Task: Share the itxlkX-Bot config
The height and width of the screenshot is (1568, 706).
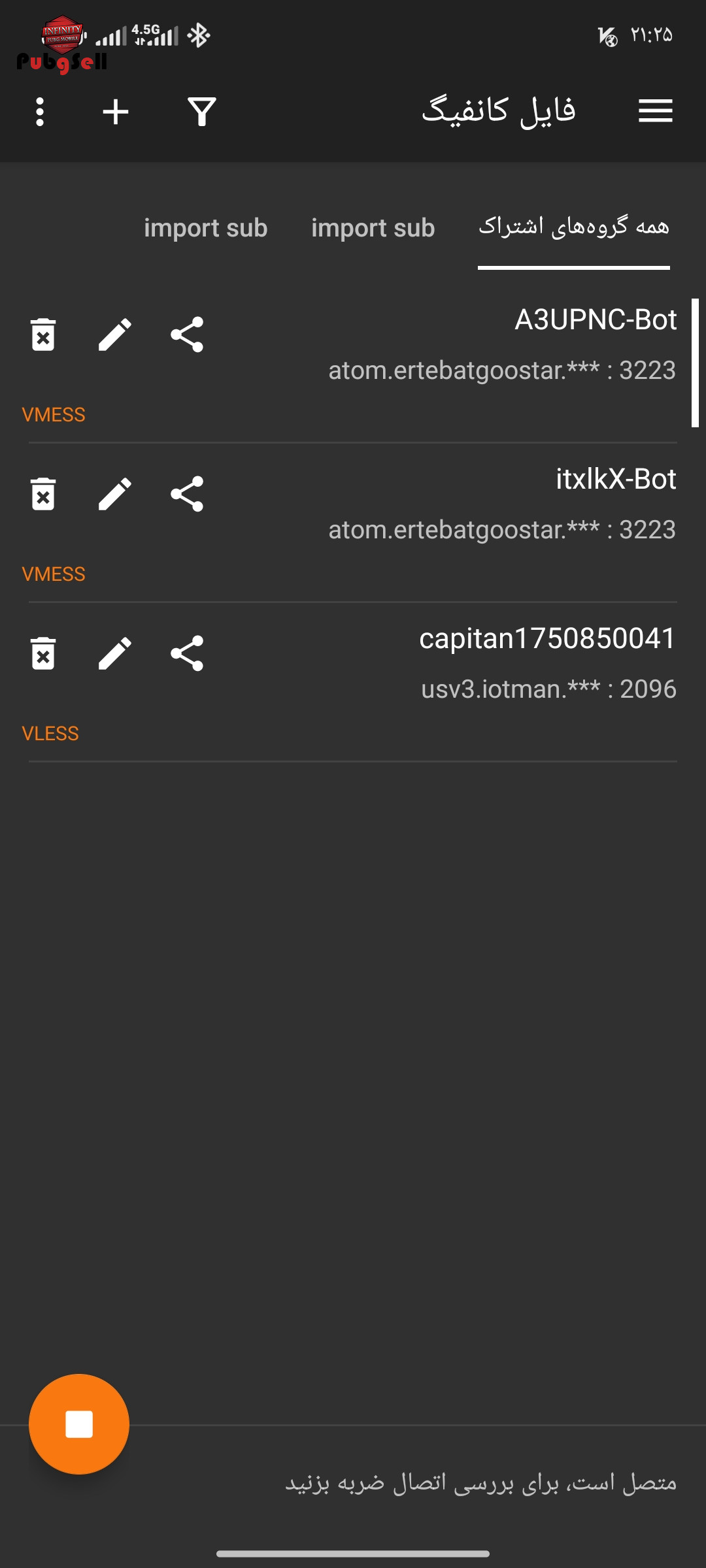Action: click(187, 494)
